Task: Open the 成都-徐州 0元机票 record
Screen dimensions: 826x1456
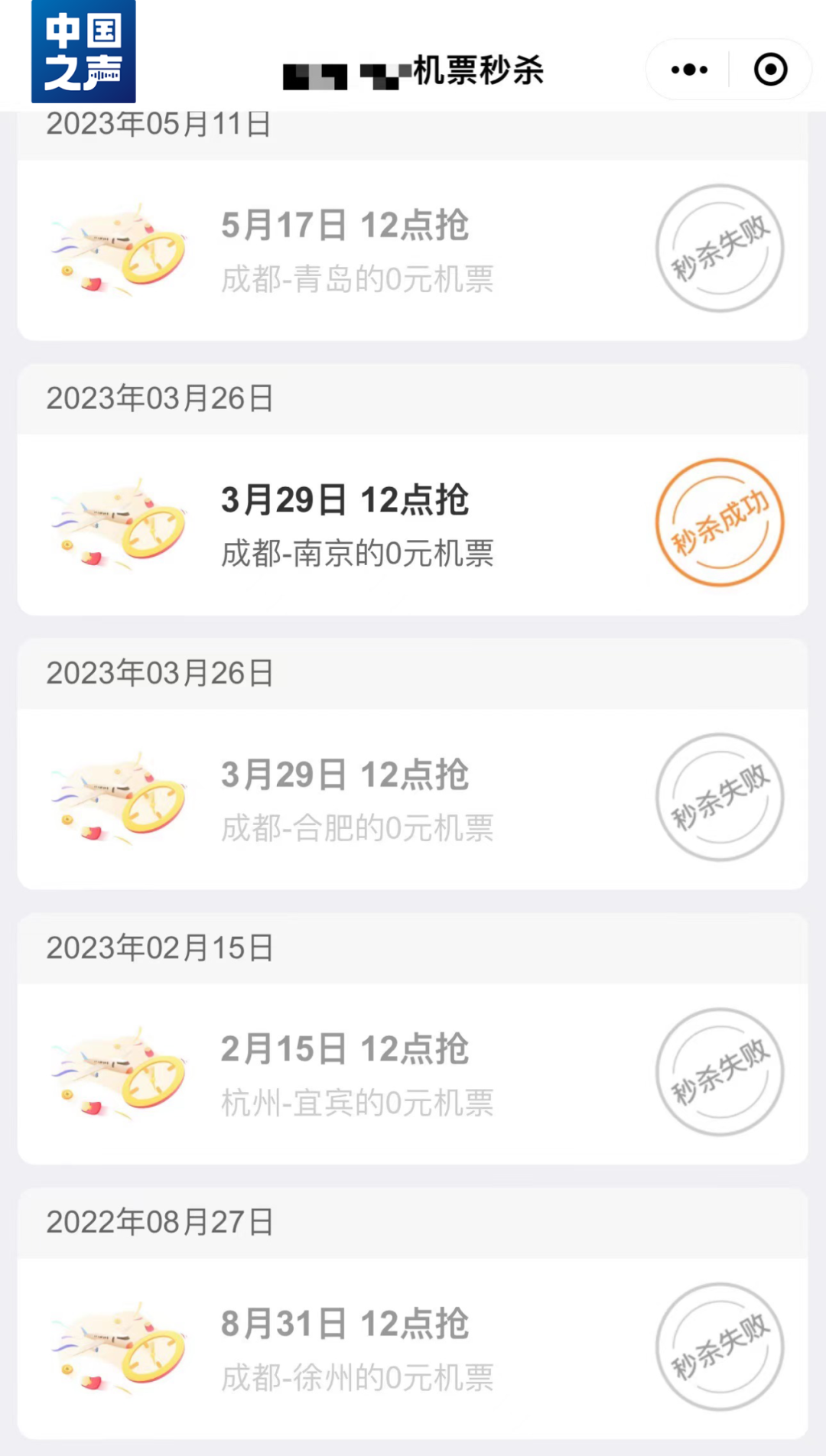Action: click(x=413, y=1348)
